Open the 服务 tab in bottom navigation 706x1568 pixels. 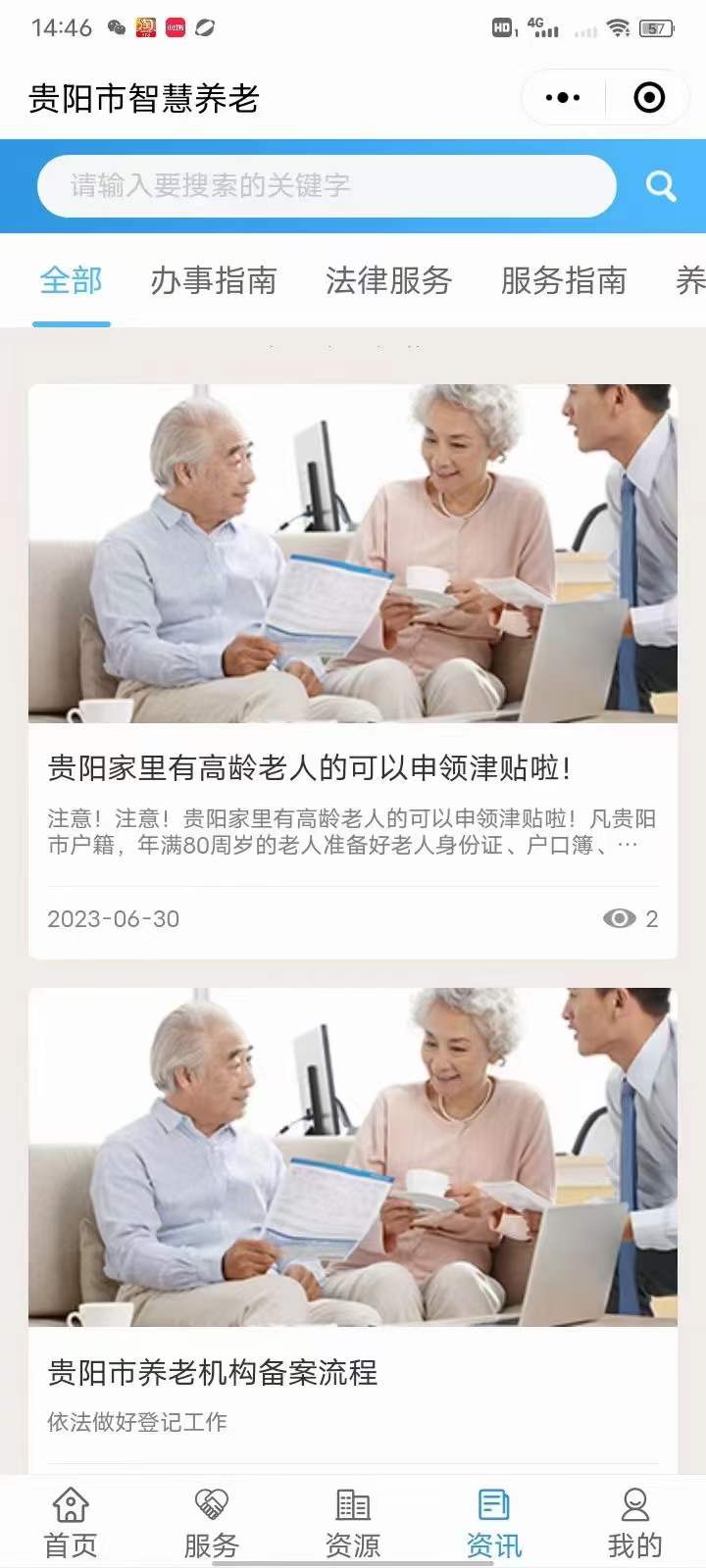tap(212, 1524)
